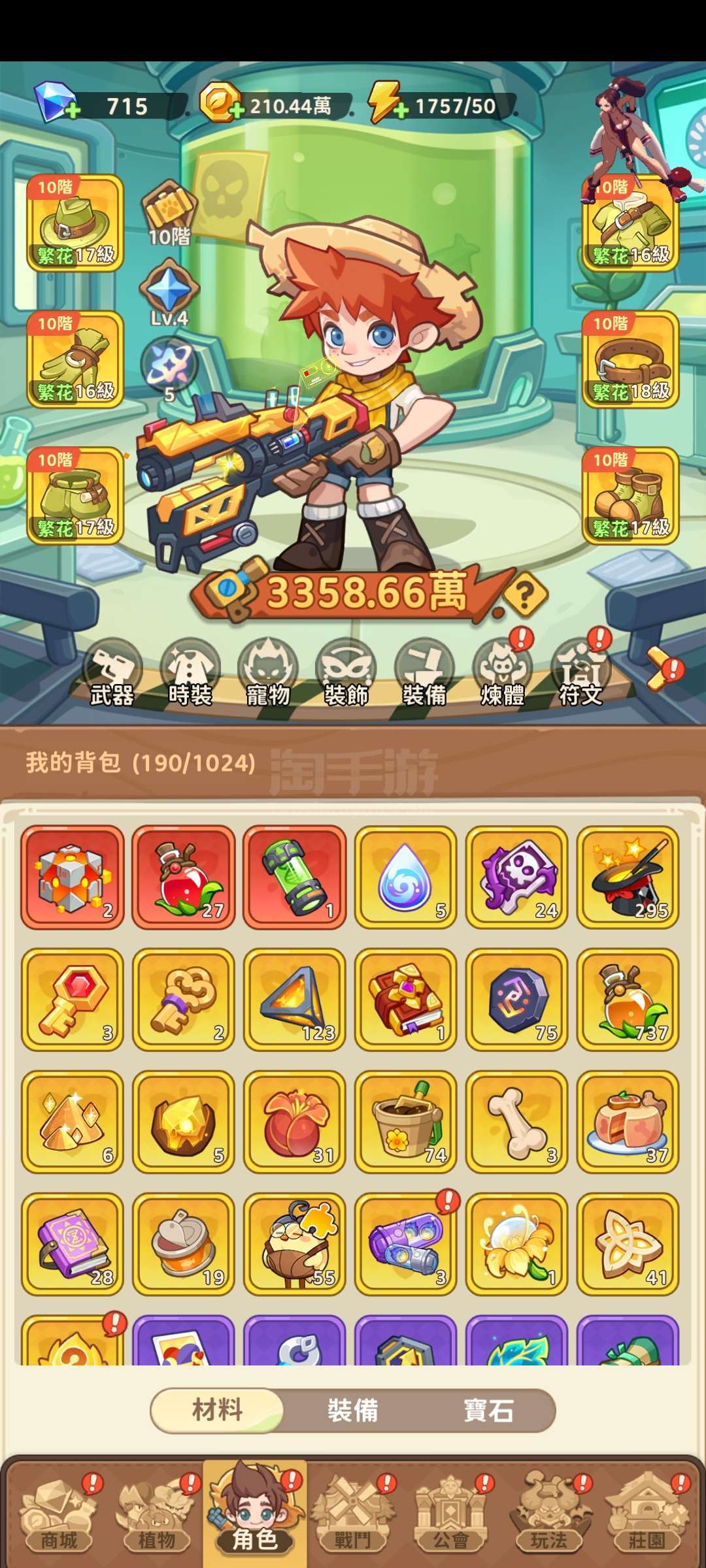Tap the question mark next to combat power

526,594
